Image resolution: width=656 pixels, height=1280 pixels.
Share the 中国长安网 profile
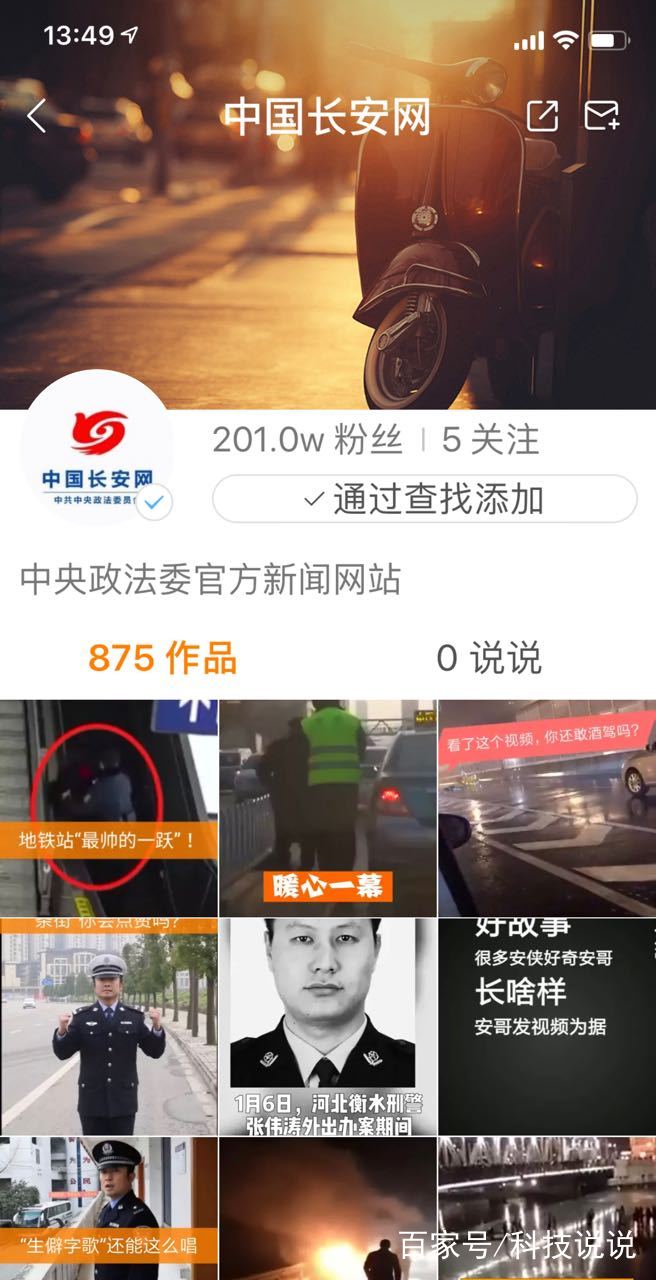(x=542, y=116)
